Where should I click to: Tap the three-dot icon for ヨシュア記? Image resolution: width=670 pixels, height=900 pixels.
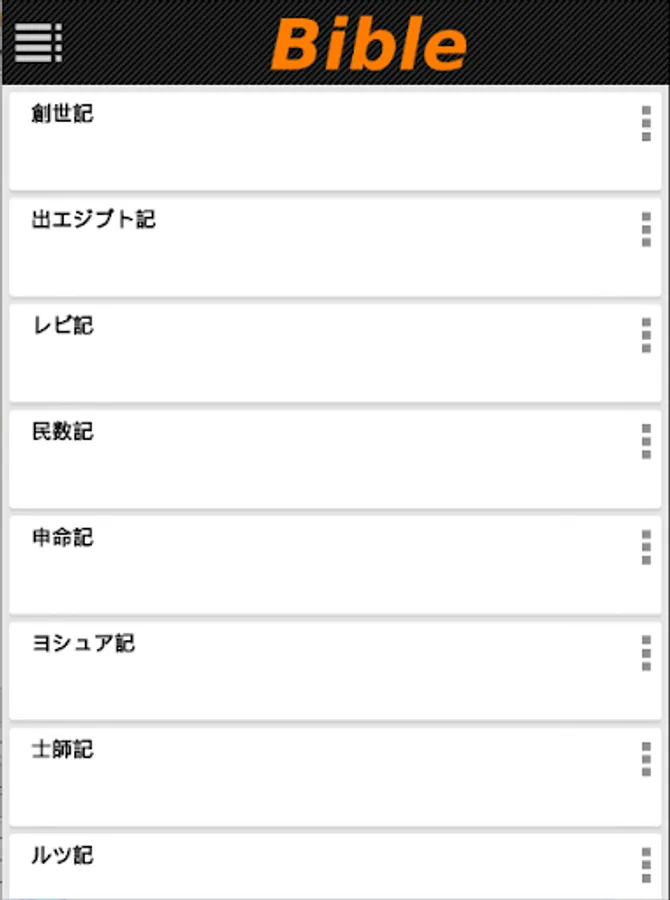coord(646,653)
